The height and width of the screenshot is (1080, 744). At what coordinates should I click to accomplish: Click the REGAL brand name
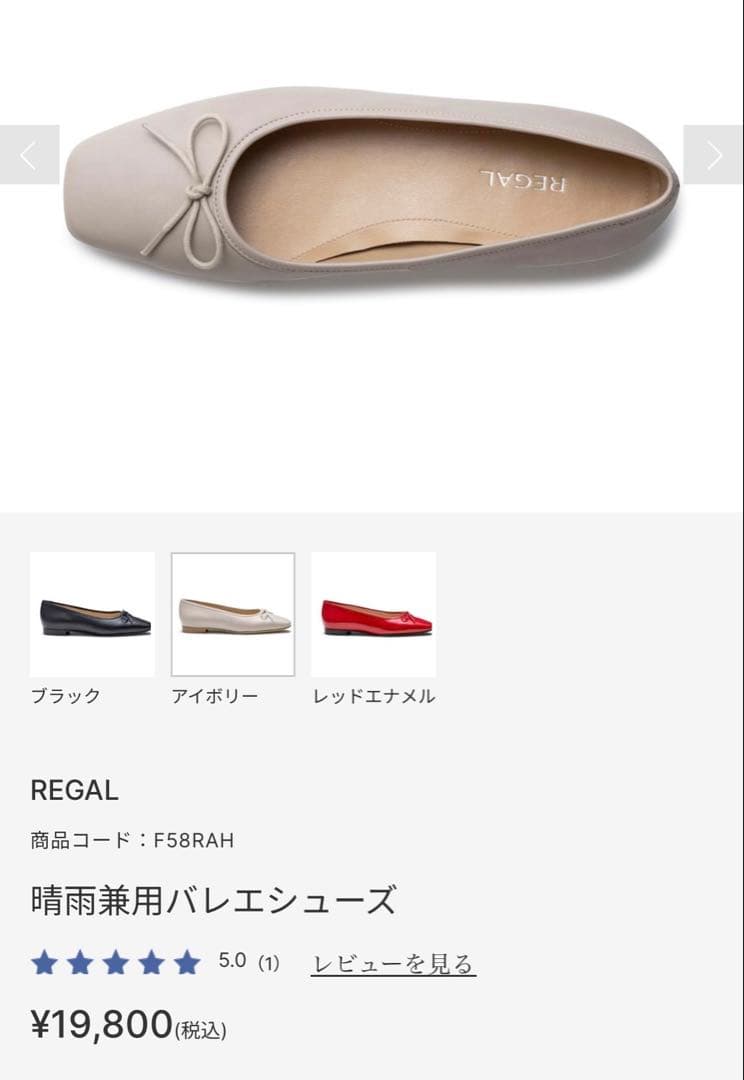[x=74, y=791]
